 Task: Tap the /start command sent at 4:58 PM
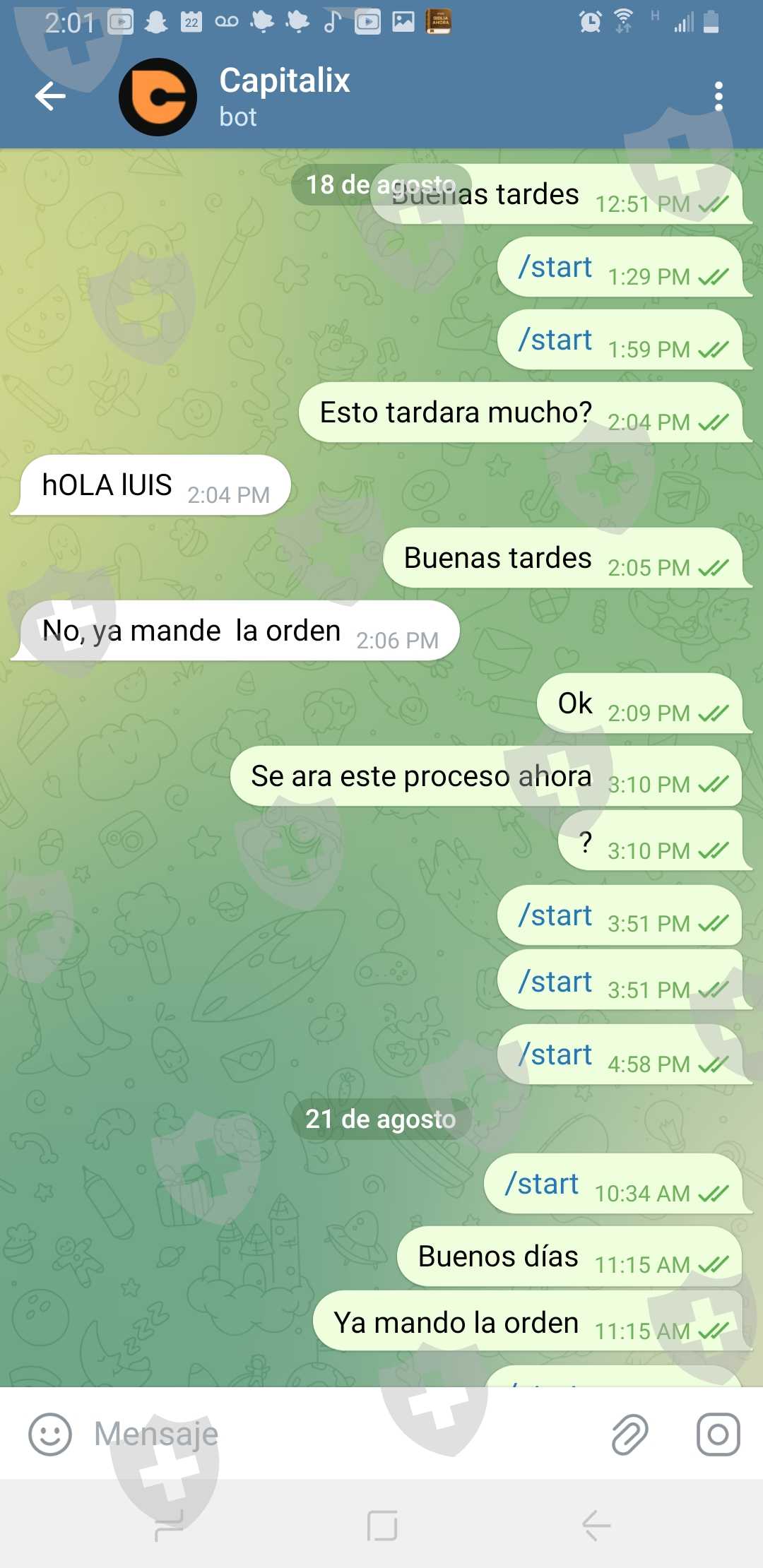tap(555, 1055)
